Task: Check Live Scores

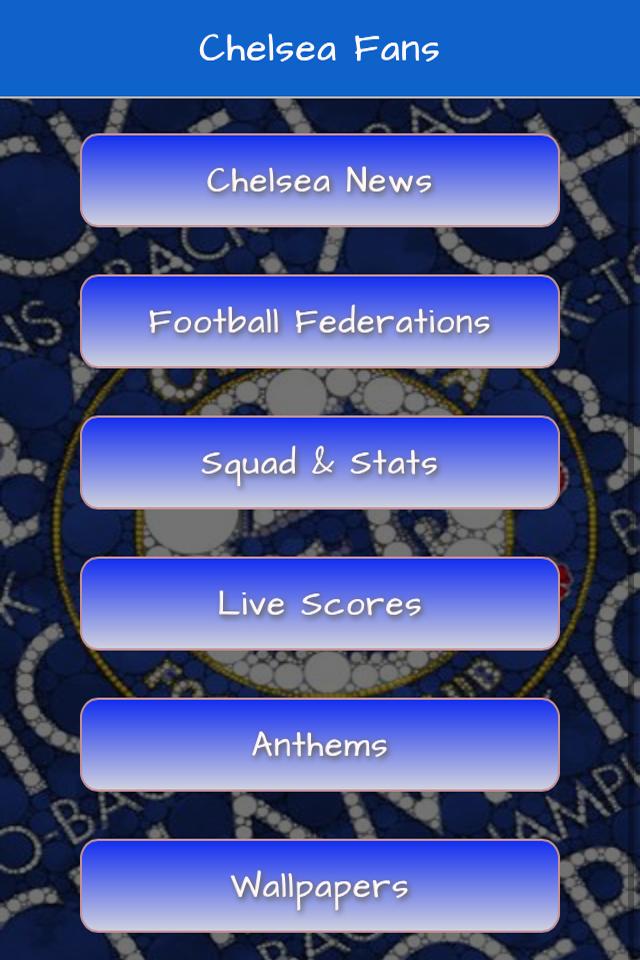Action: [x=320, y=604]
